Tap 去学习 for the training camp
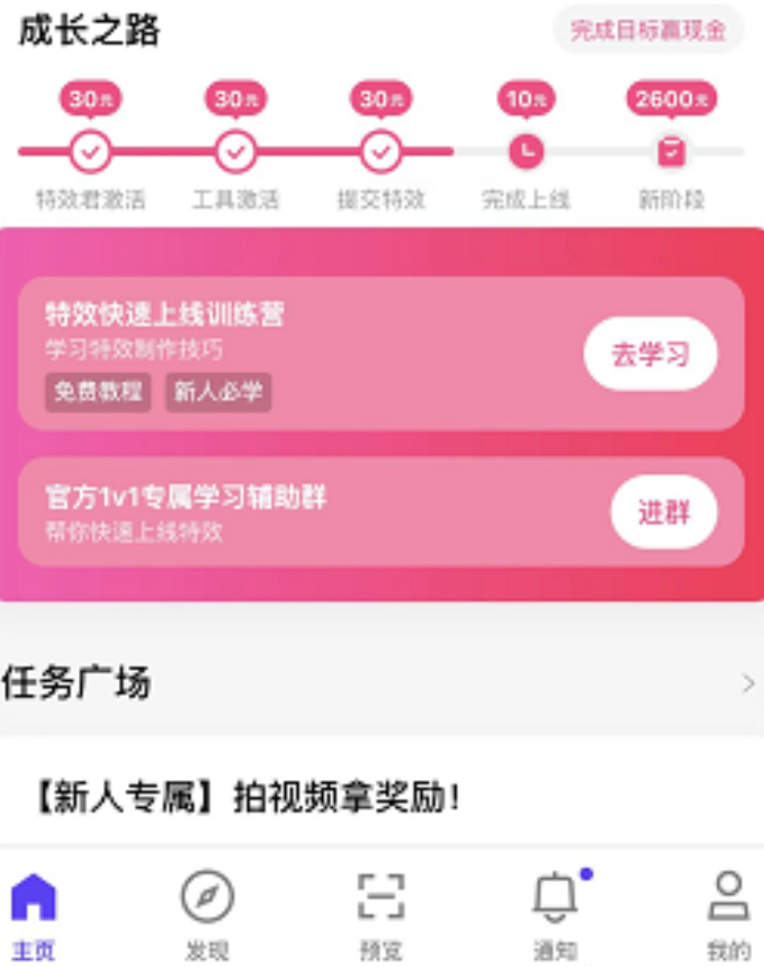The height and width of the screenshot is (967, 764). [650, 354]
